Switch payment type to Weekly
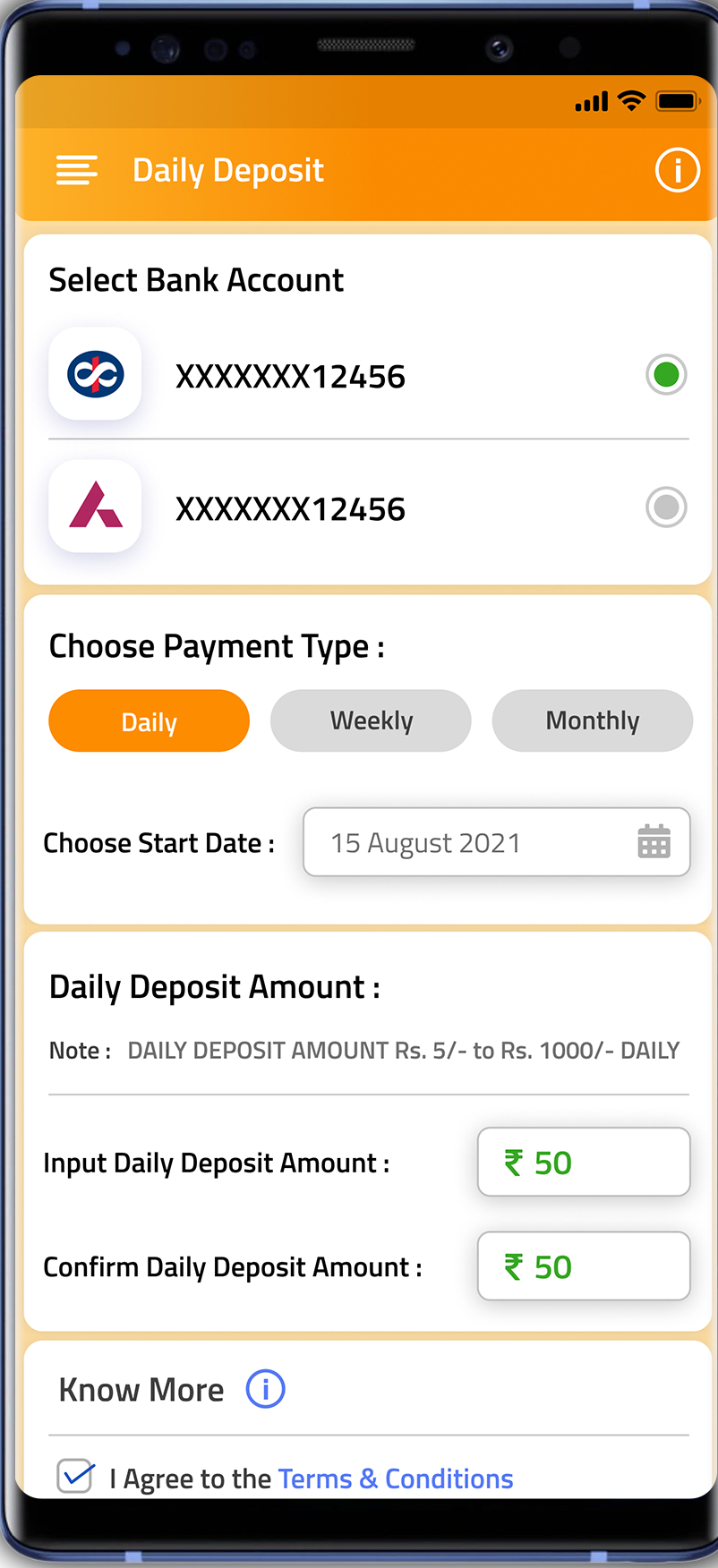Viewport: 718px width, 1568px height. [371, 720]
